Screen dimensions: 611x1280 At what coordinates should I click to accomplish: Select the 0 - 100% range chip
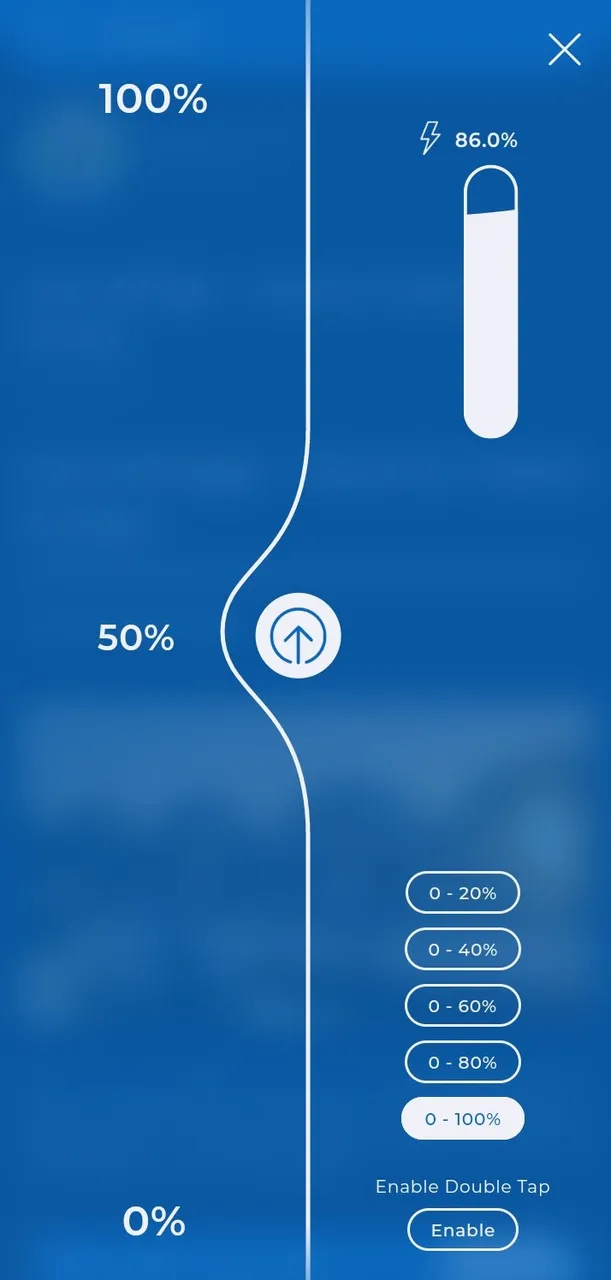click(x=463, y=1119)
